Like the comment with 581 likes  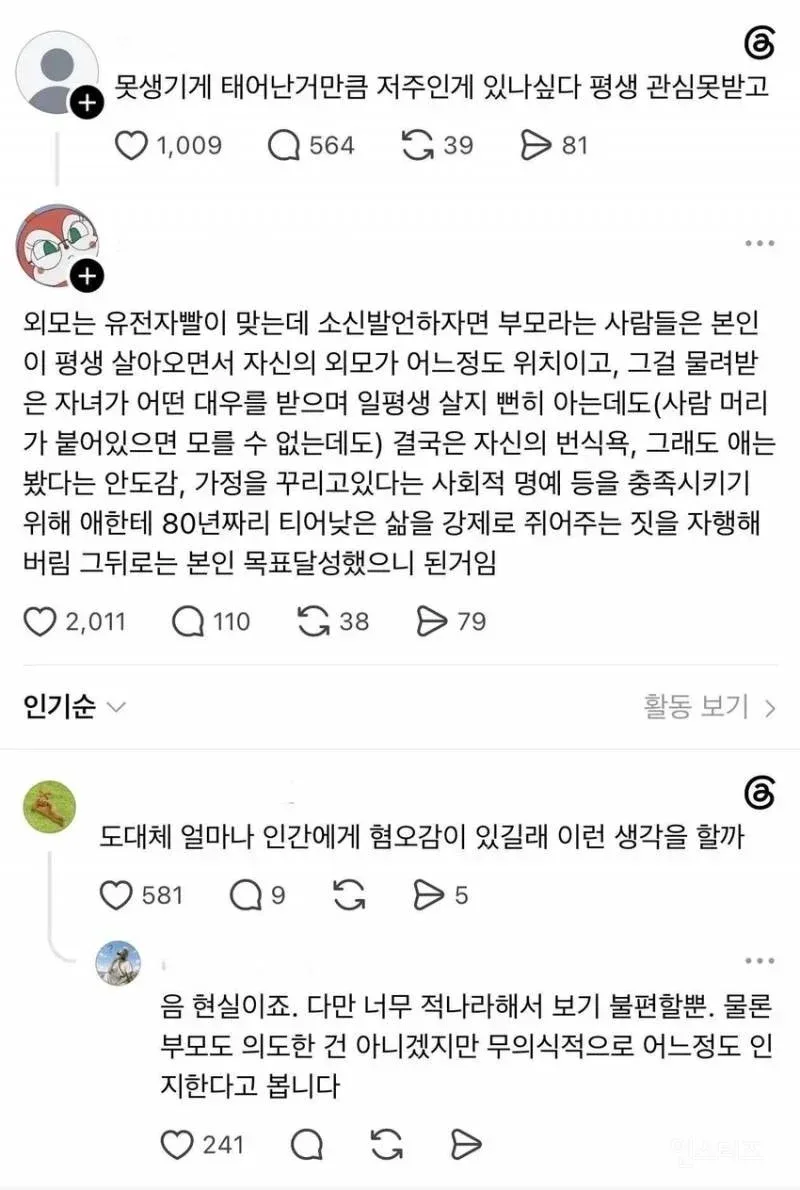pyautogui.click(x=116, y=896)
